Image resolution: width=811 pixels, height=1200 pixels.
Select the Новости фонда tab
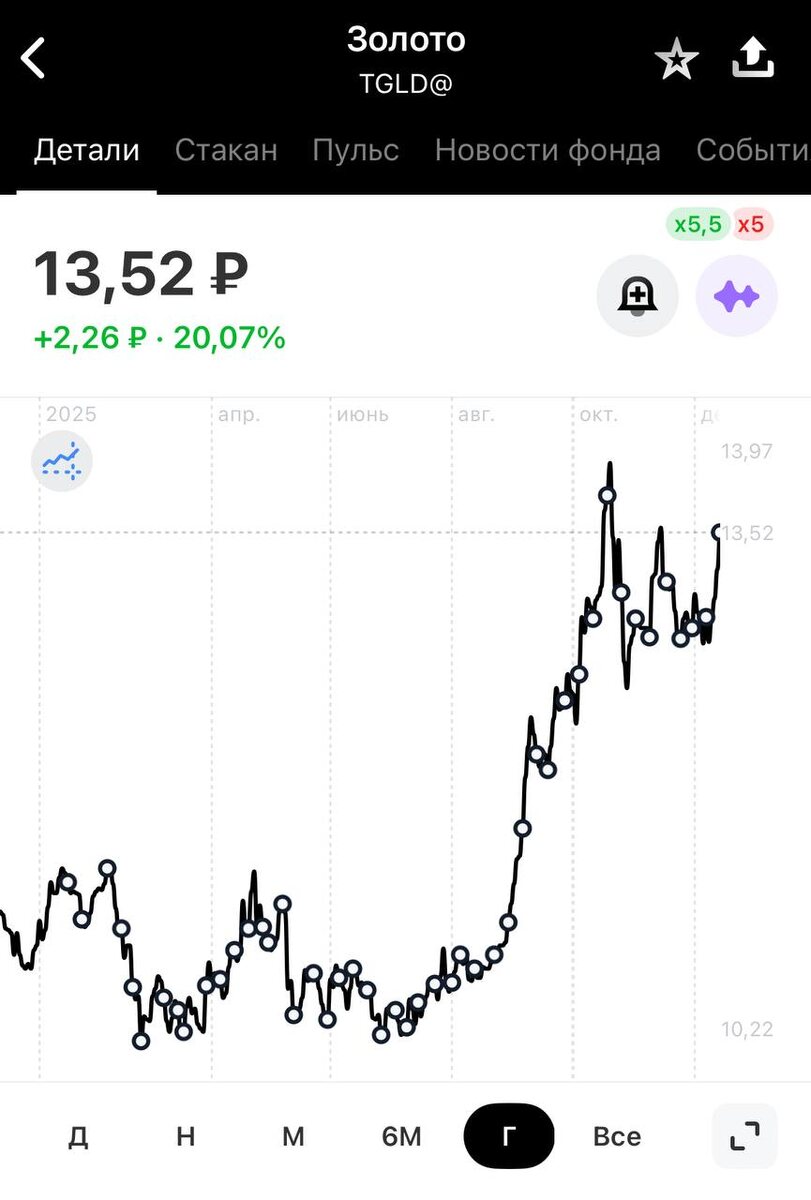tap(547, 150)
